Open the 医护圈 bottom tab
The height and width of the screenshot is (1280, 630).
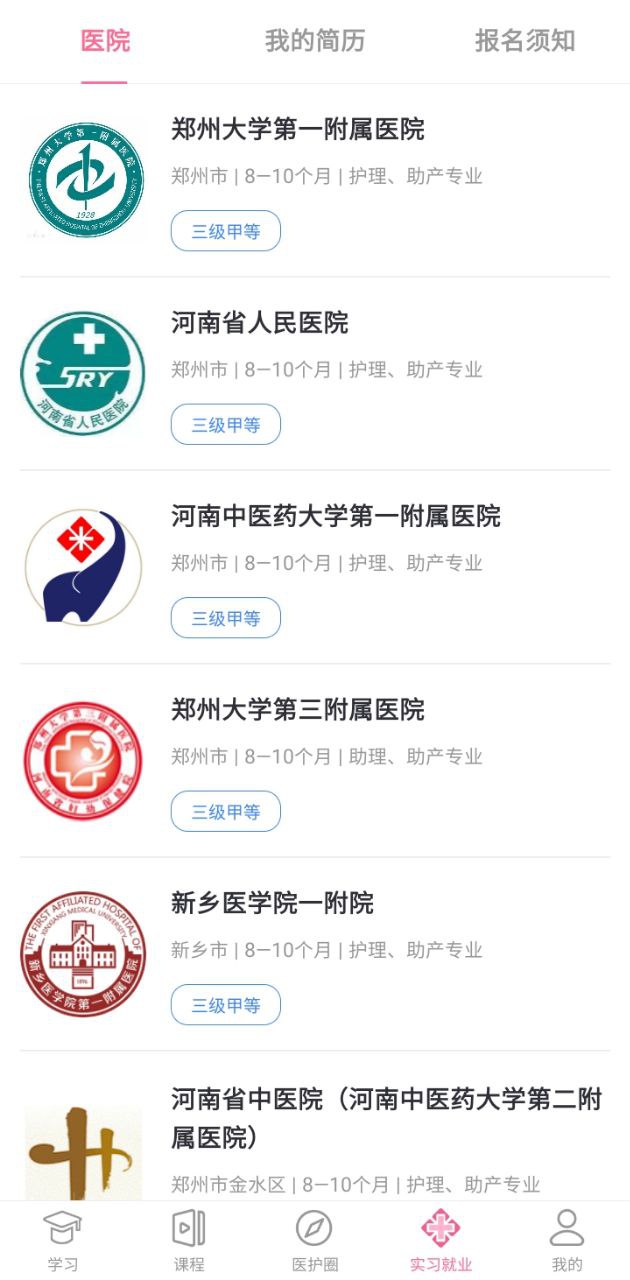click(315, 1241)
